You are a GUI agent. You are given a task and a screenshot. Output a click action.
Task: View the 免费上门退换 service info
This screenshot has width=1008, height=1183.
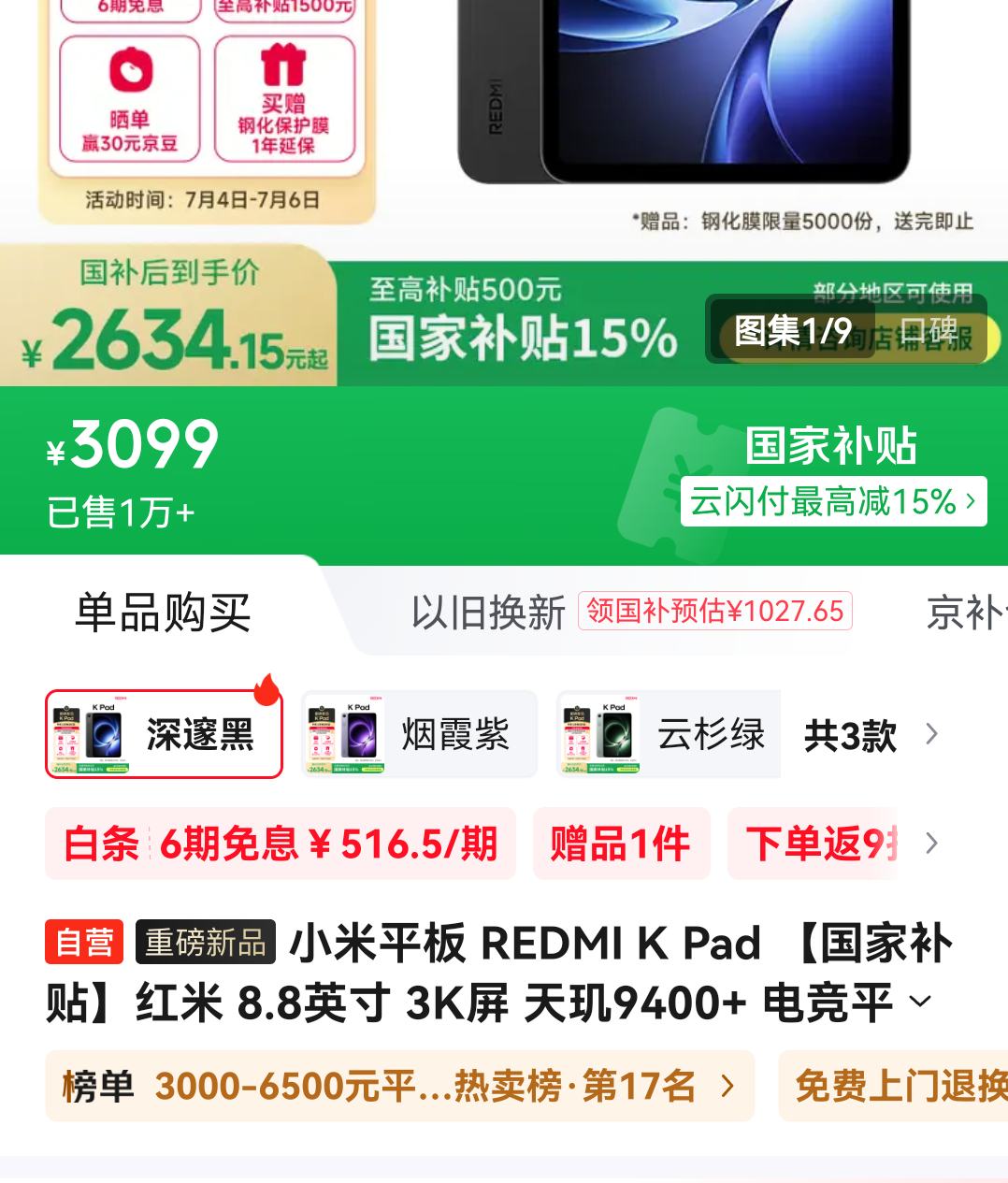click(x=898, y=1086)
